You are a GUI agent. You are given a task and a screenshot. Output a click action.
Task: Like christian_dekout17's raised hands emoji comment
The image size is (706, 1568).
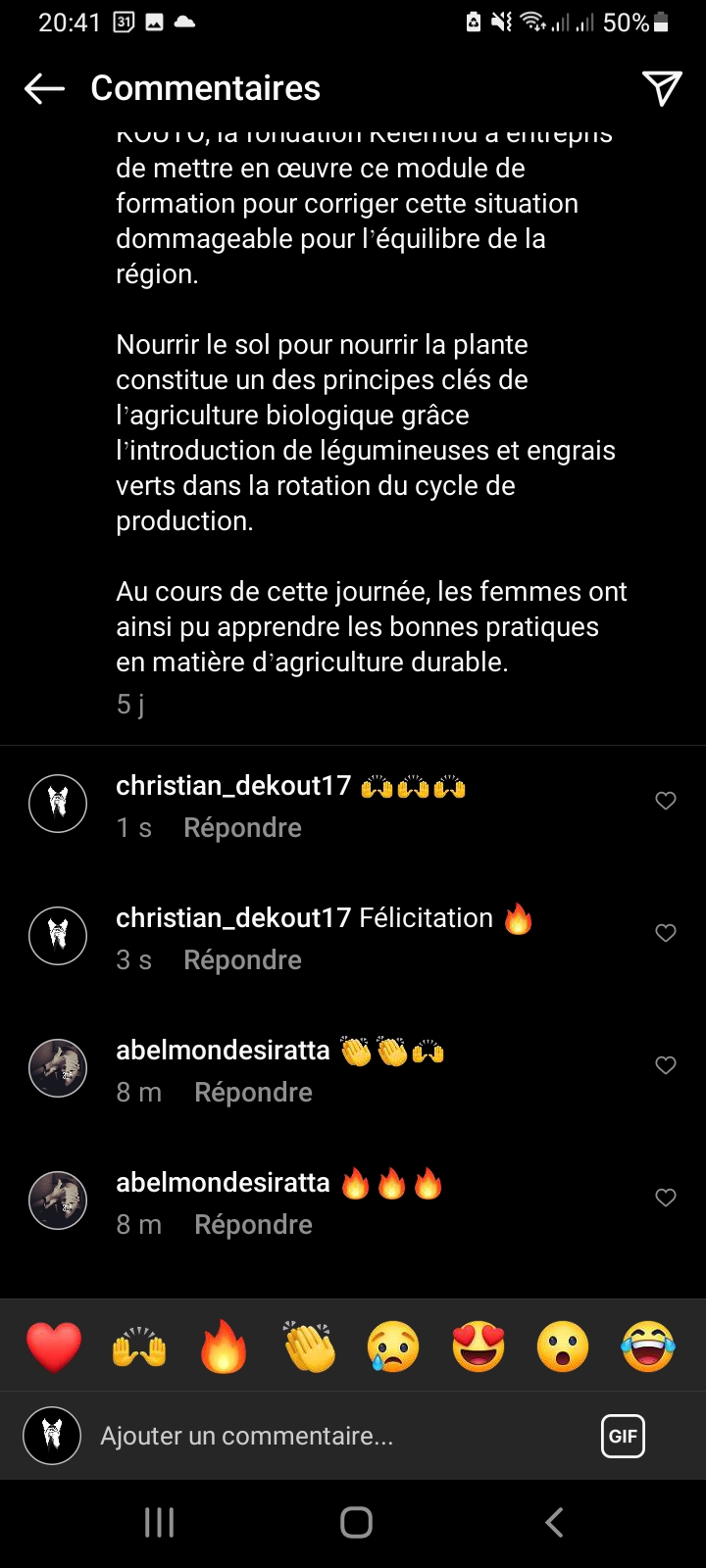666,801
